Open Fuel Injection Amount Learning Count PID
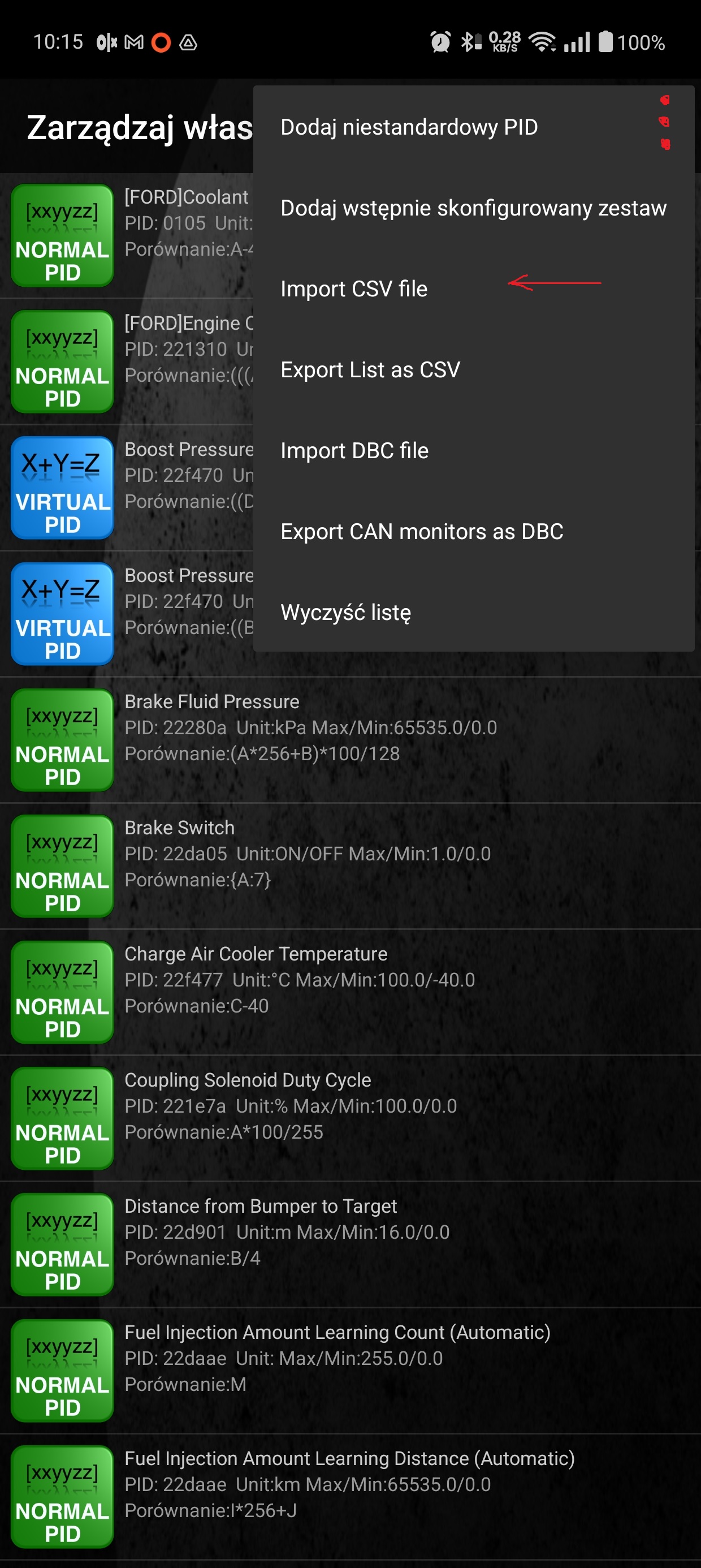This screenshot has width=701, height=1568. [x=350, y=1369]
